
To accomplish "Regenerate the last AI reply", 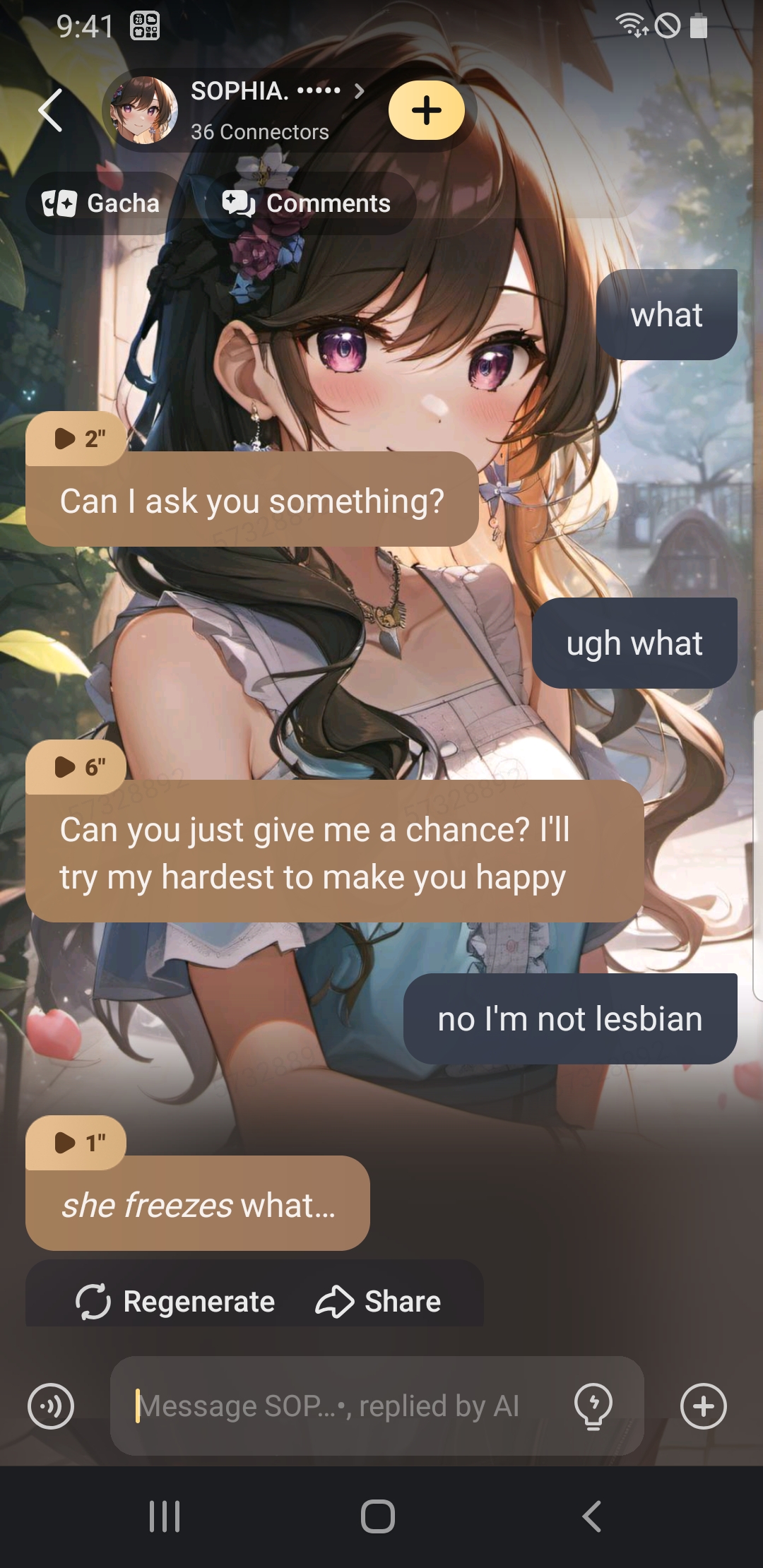I will tap(176, 1302).
